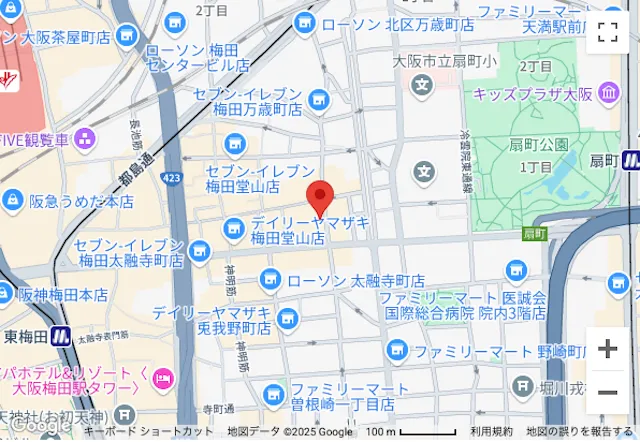This screenshot has width=640, height=442.
Task: Toggle fullscreen map view
Action: (x=608, y=32)
